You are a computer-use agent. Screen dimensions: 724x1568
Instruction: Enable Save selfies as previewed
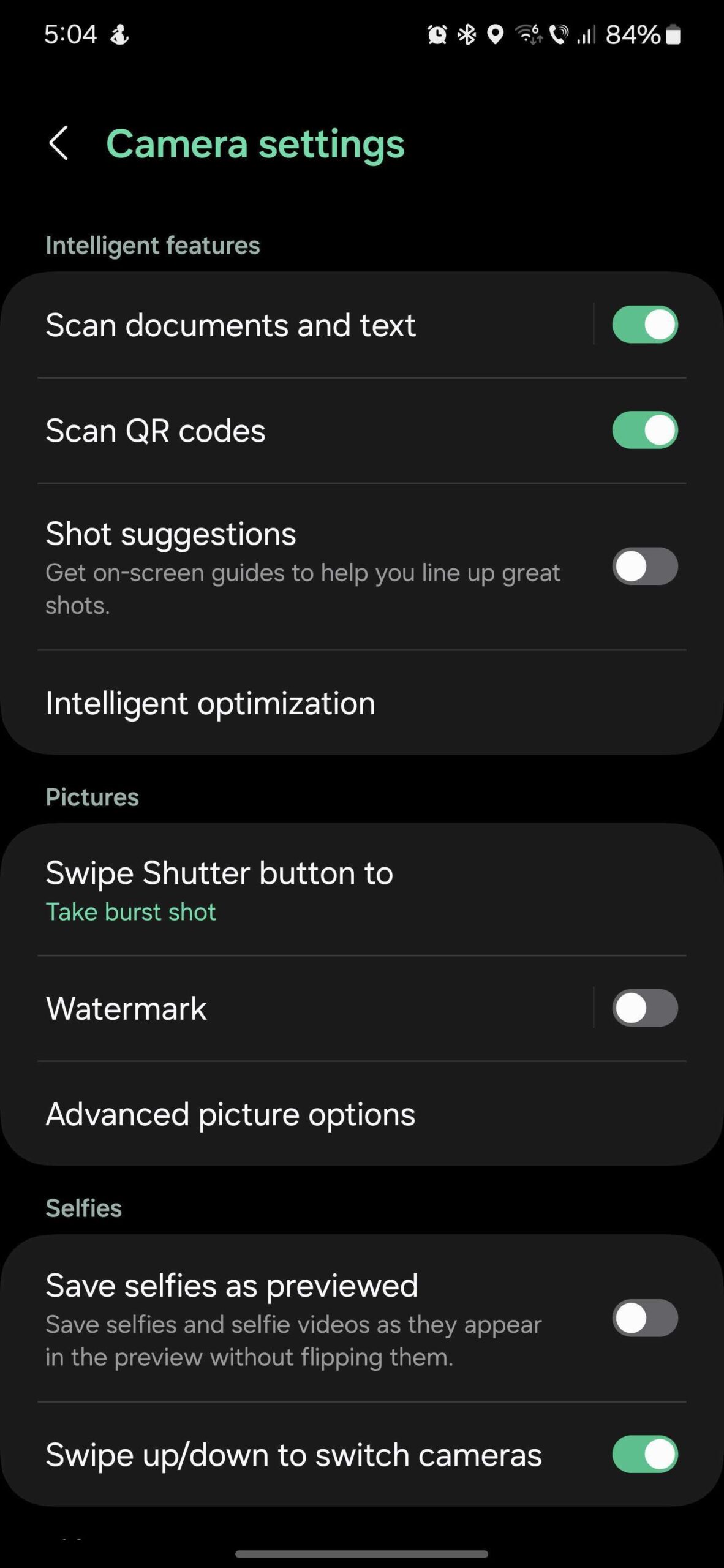pos(644,1319)
